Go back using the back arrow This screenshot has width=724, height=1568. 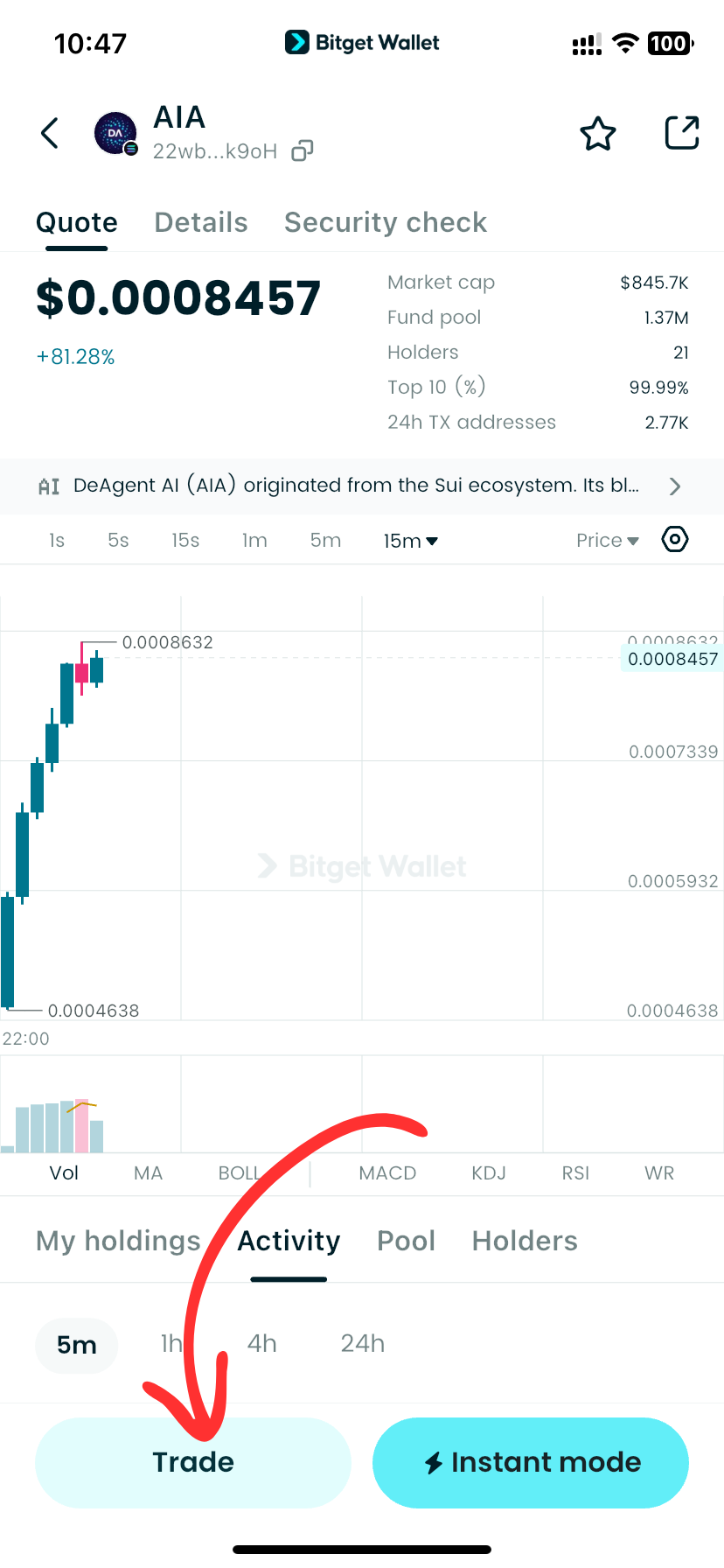tap(50, 134)
